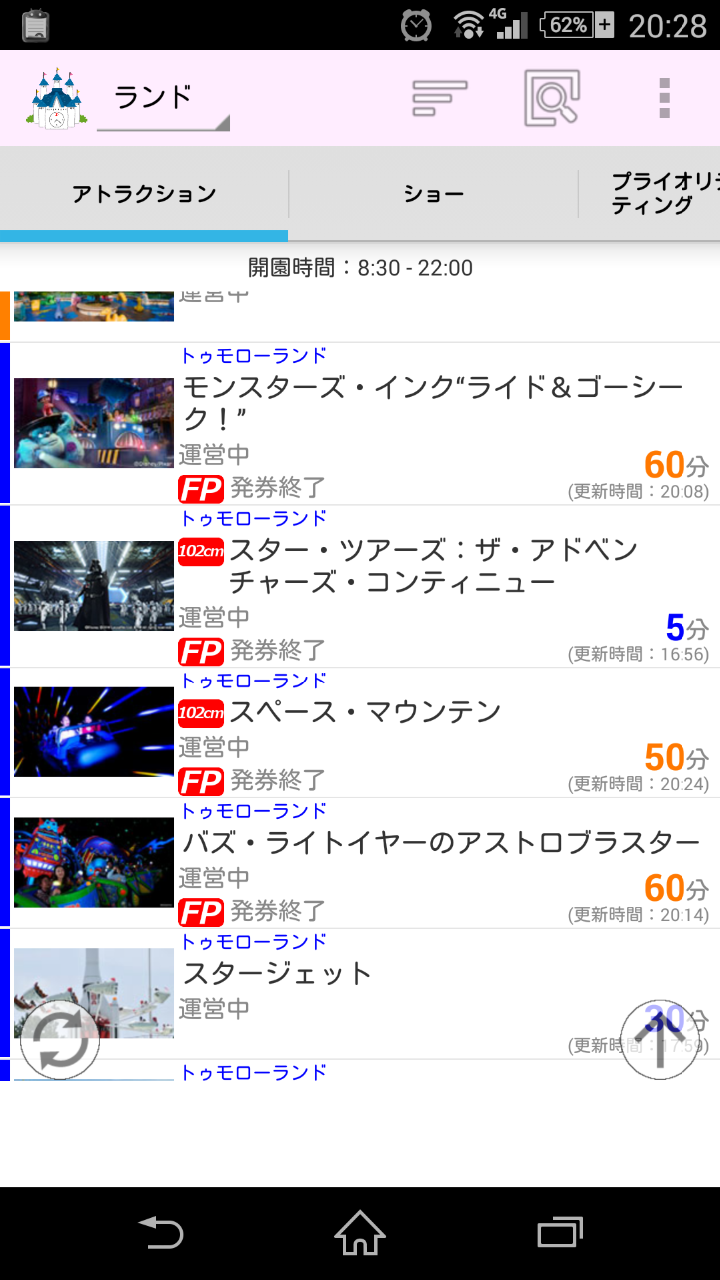Image resolution: width=720 pixels, height=1280 pixels.
Task: Open the overflow menu
Action: pyautogui.click(x=664, y=98)
